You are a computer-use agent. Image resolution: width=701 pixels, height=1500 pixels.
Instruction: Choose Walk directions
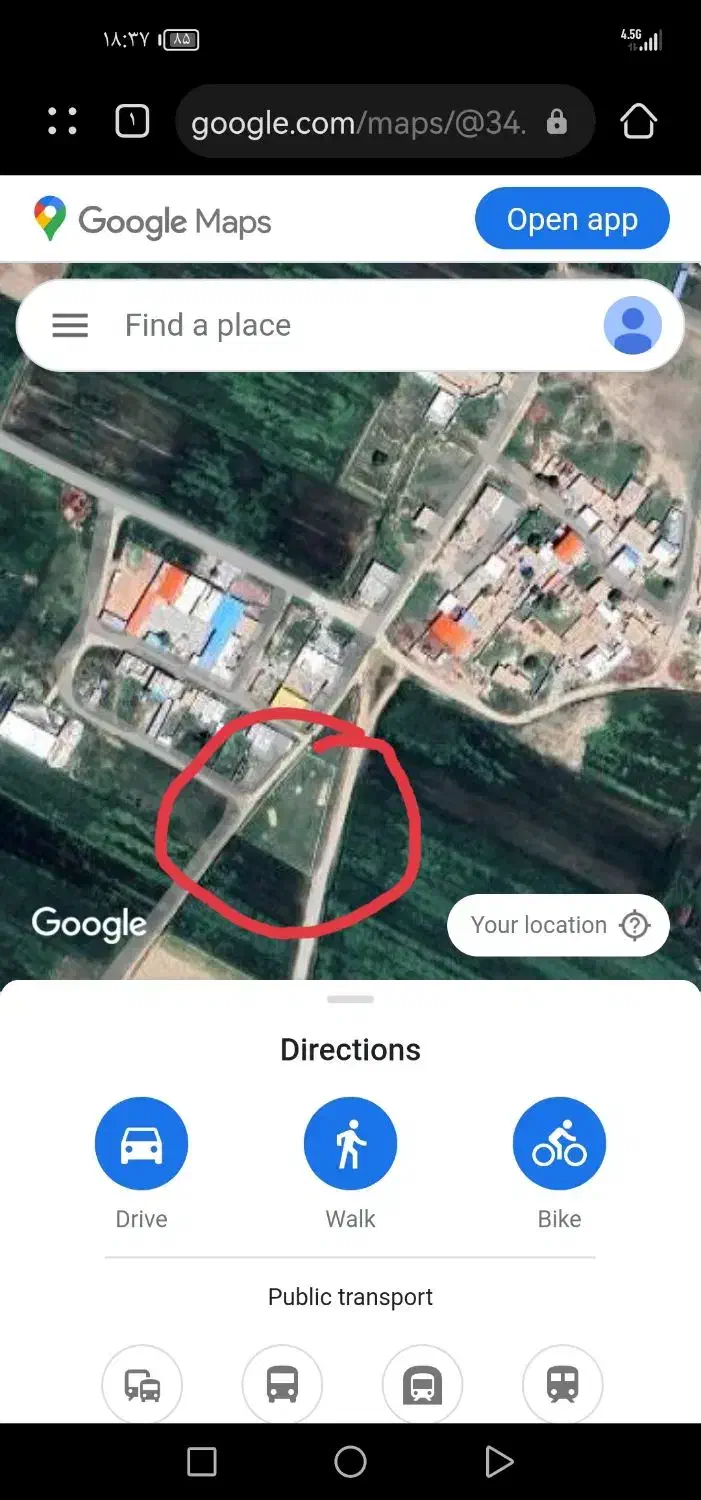350,1144
